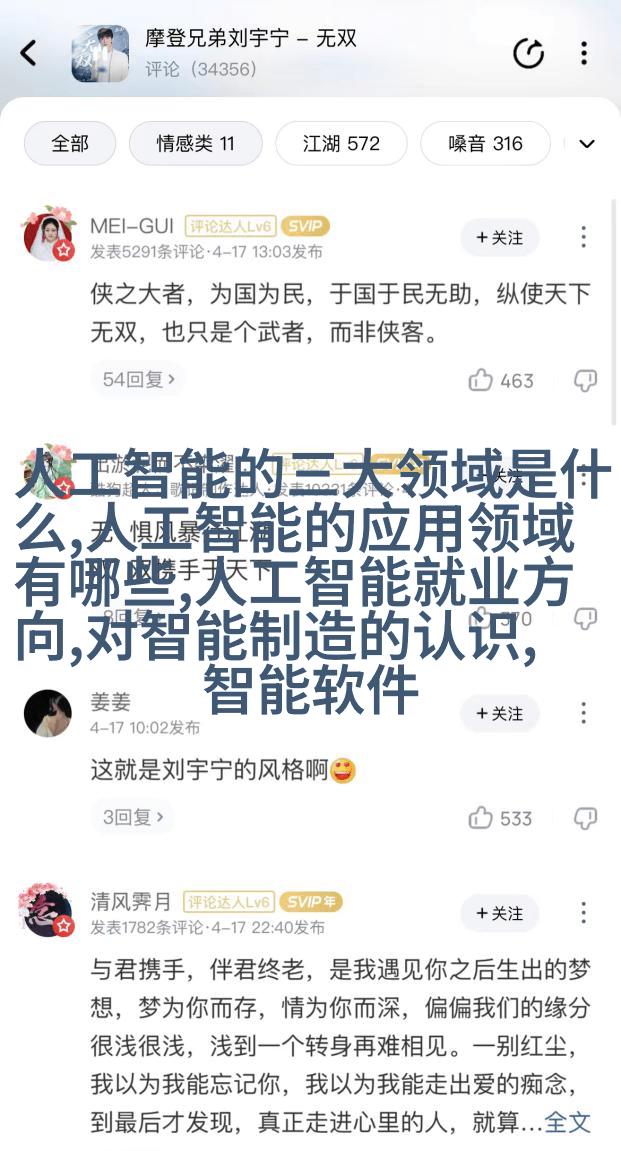Go back from the comments page
The width and height of the screenshot is (621, 1151).
point(29,53)
